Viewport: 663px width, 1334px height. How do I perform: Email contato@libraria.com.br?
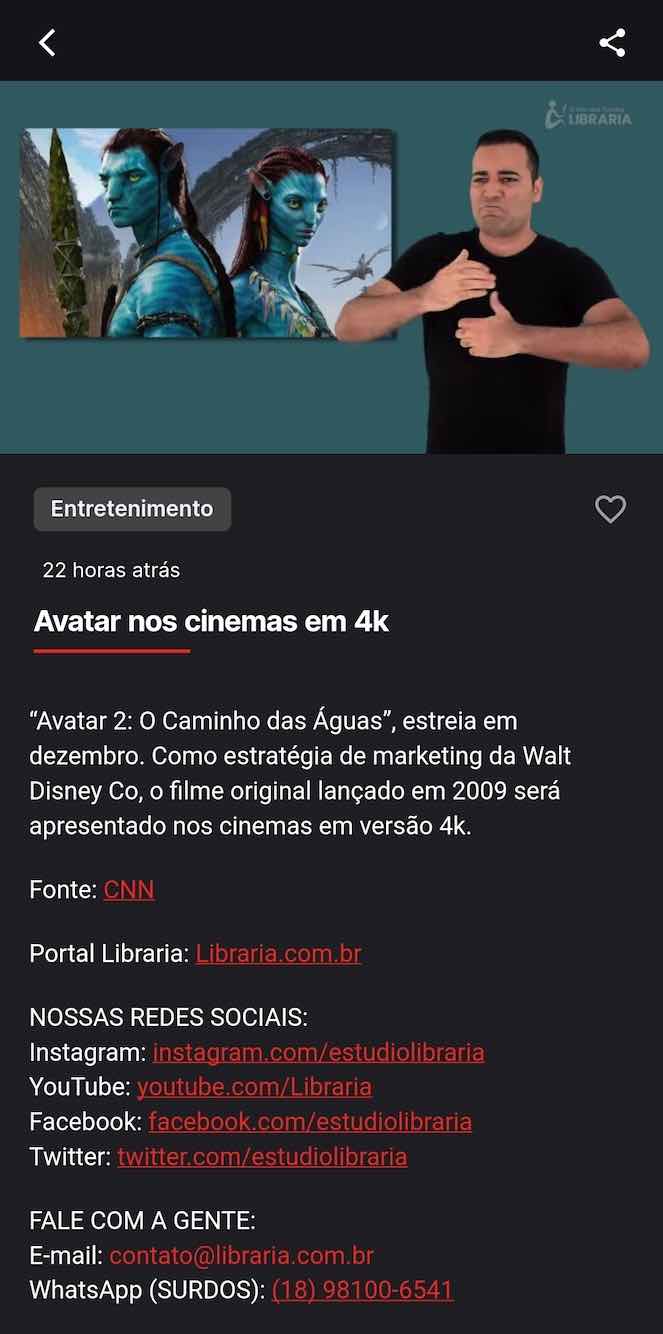(241, 1255)
